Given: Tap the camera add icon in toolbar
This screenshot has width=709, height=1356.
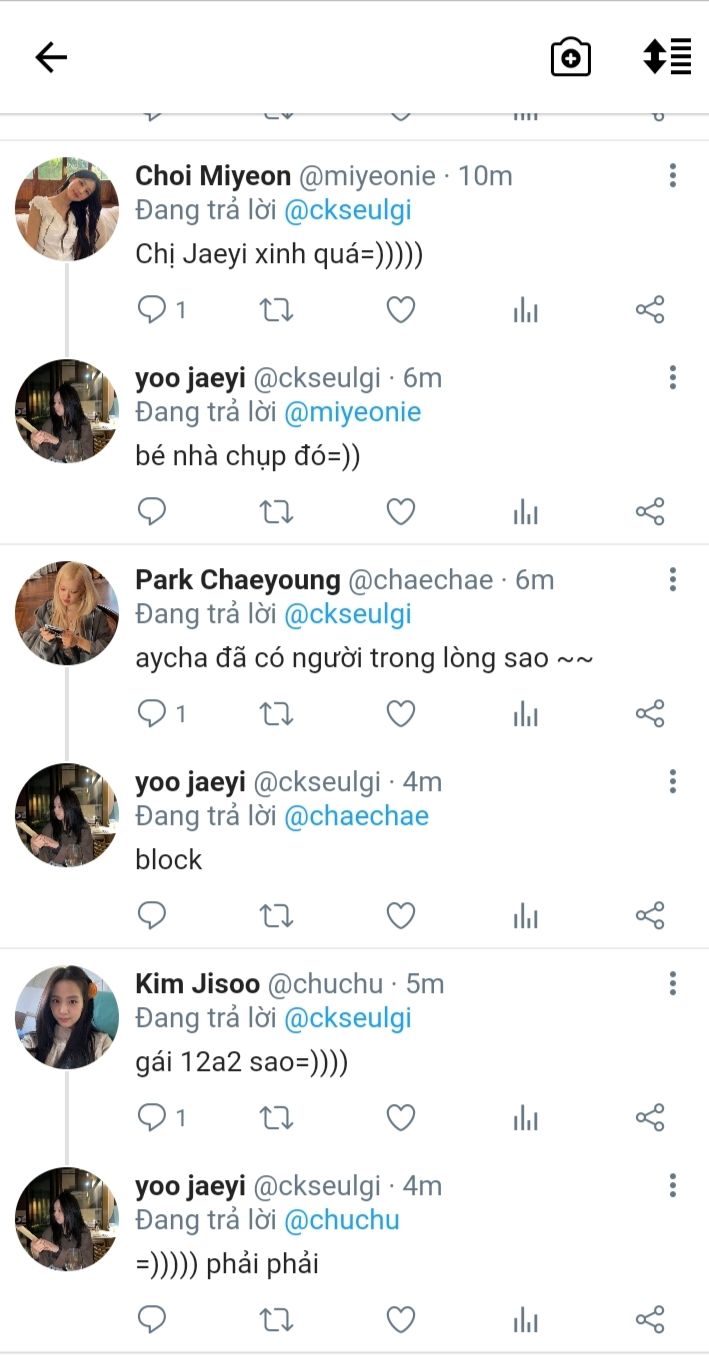Looking at the screenshot, I should coord(571,57).
